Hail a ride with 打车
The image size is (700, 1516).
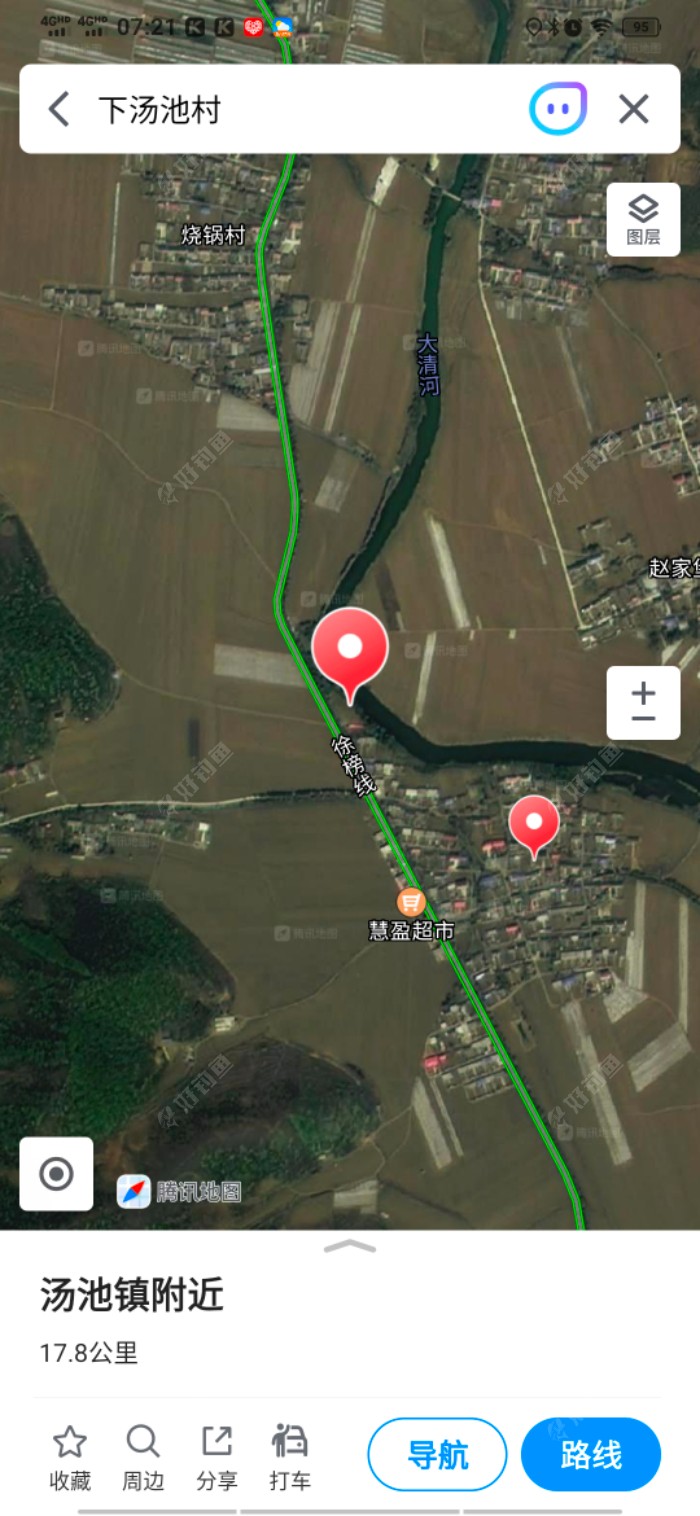point(290,1456)
